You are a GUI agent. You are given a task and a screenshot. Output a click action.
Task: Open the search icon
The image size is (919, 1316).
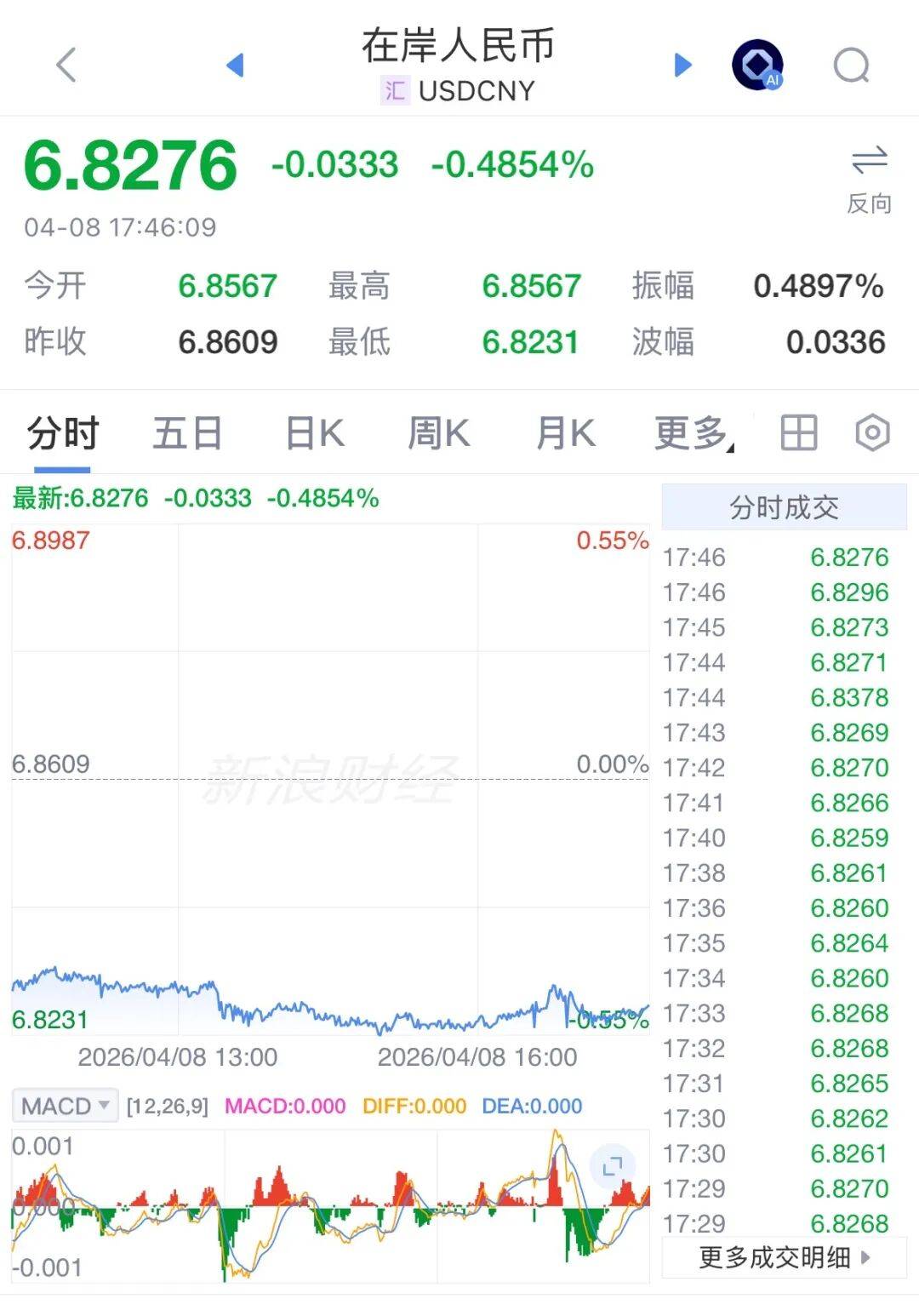(851, 65)
